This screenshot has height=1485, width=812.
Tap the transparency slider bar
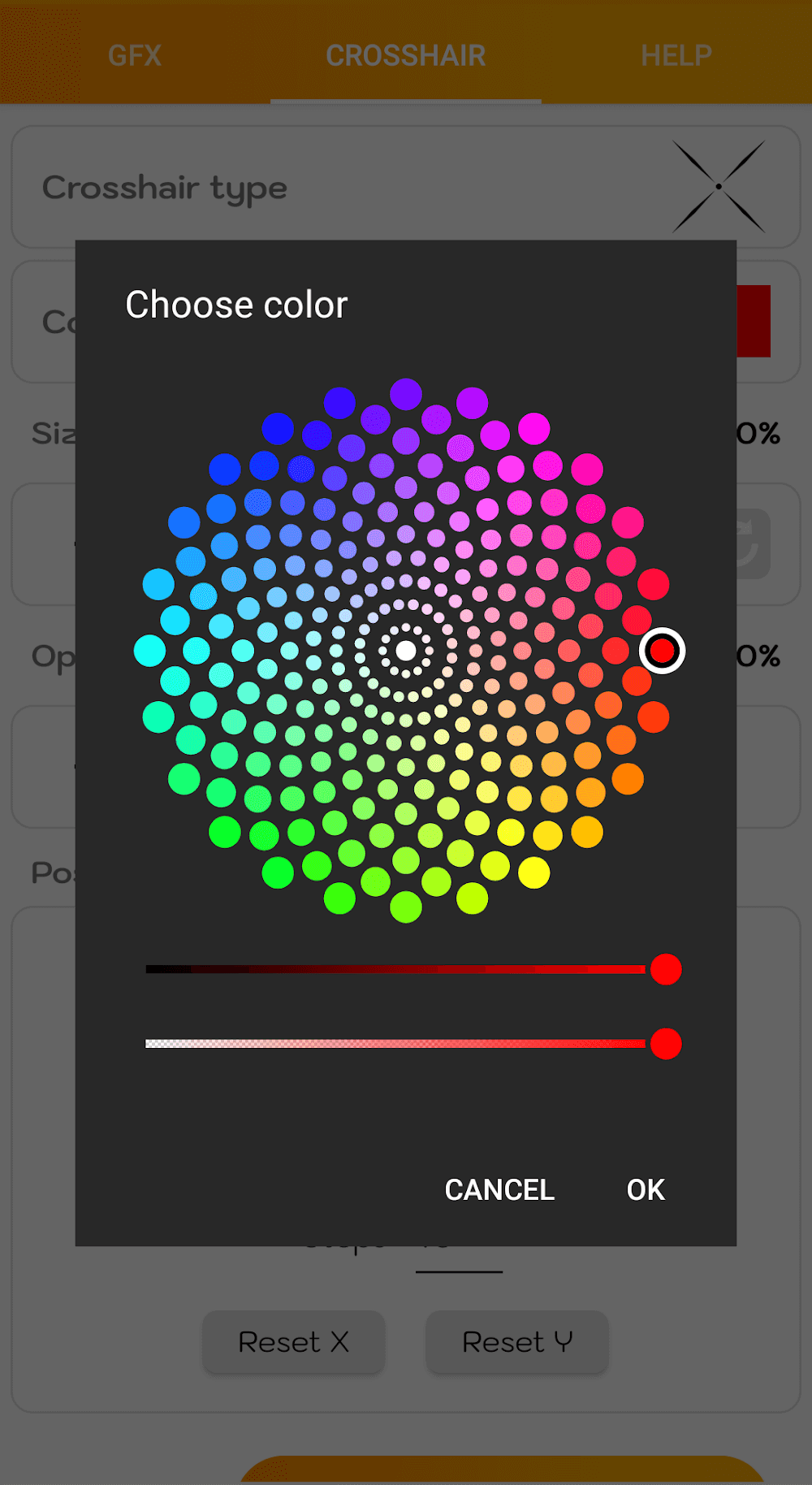pos(396,1044)
